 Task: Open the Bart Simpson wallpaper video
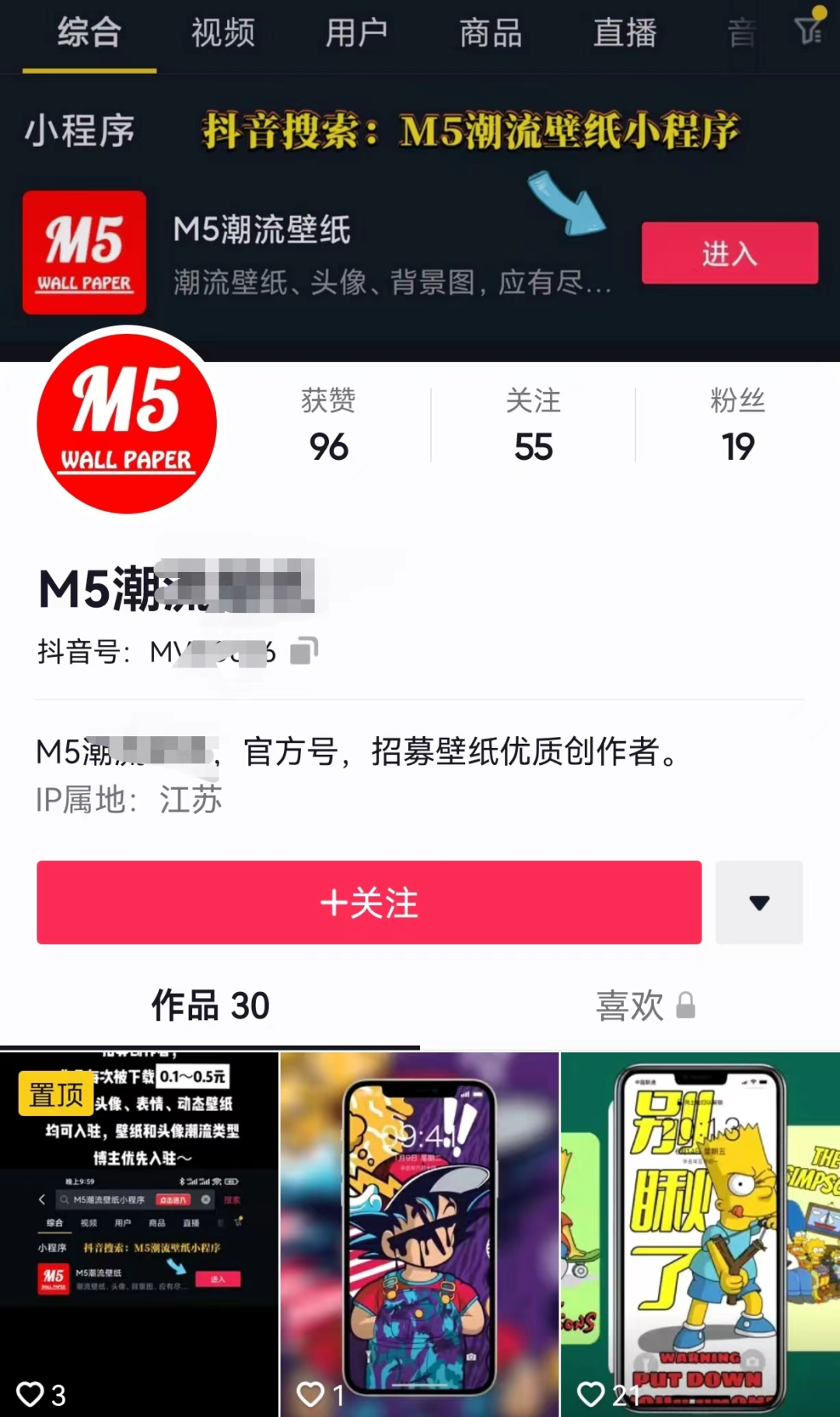pyautogui.click(x=700, y=1233)
